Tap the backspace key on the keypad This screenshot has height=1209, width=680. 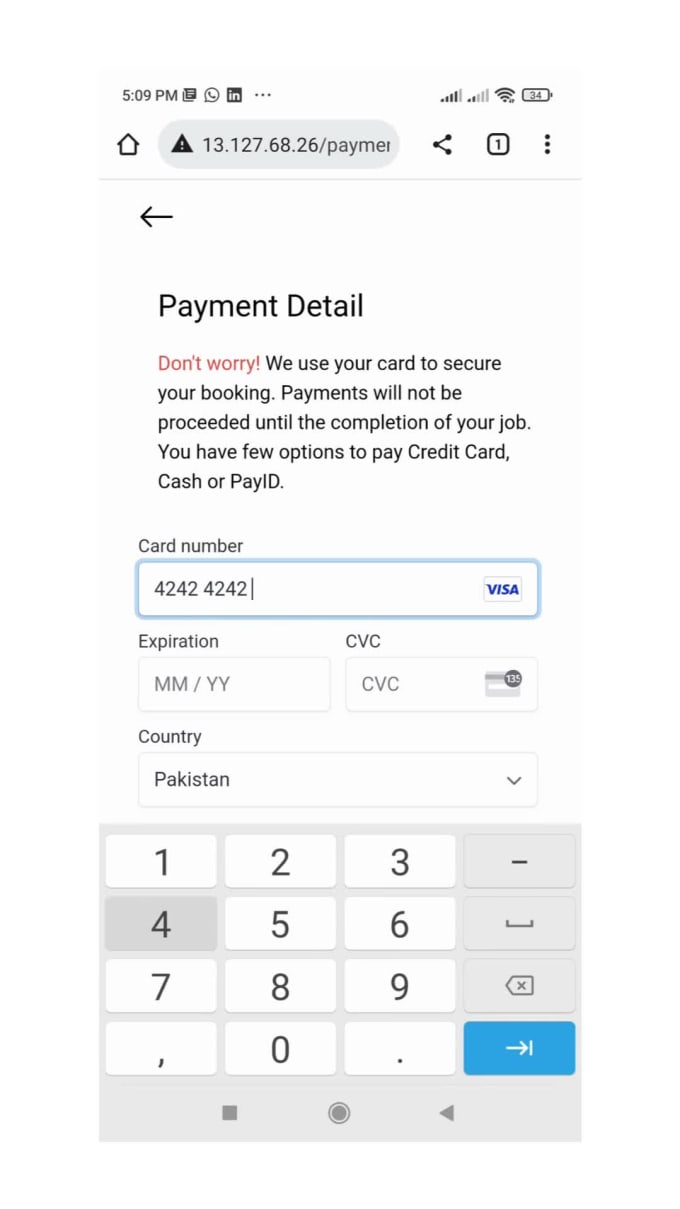[x=519, y=986]
